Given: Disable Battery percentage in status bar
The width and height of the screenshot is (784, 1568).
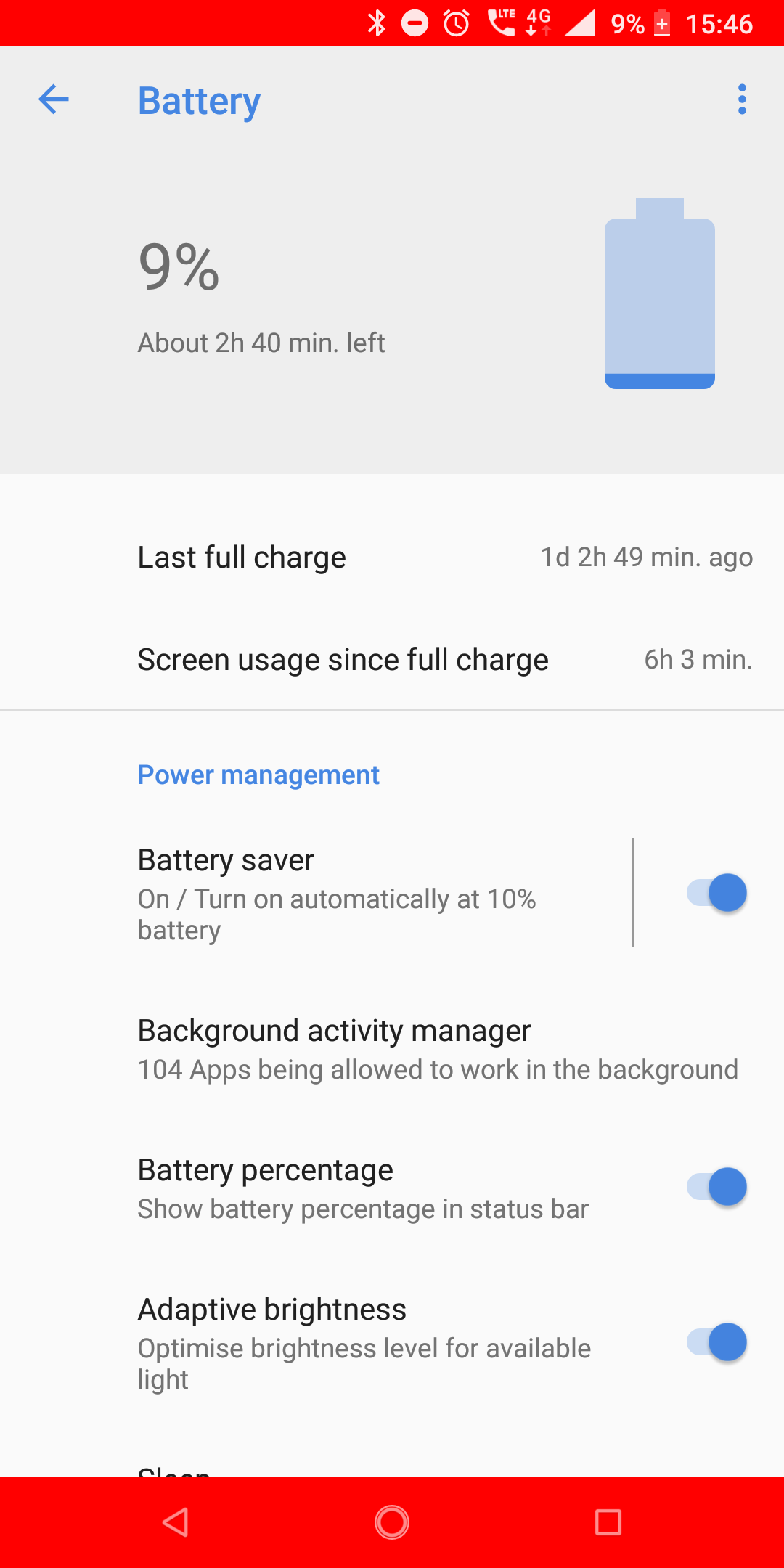Looking at the screenshot, I should tap(716, 1187).
